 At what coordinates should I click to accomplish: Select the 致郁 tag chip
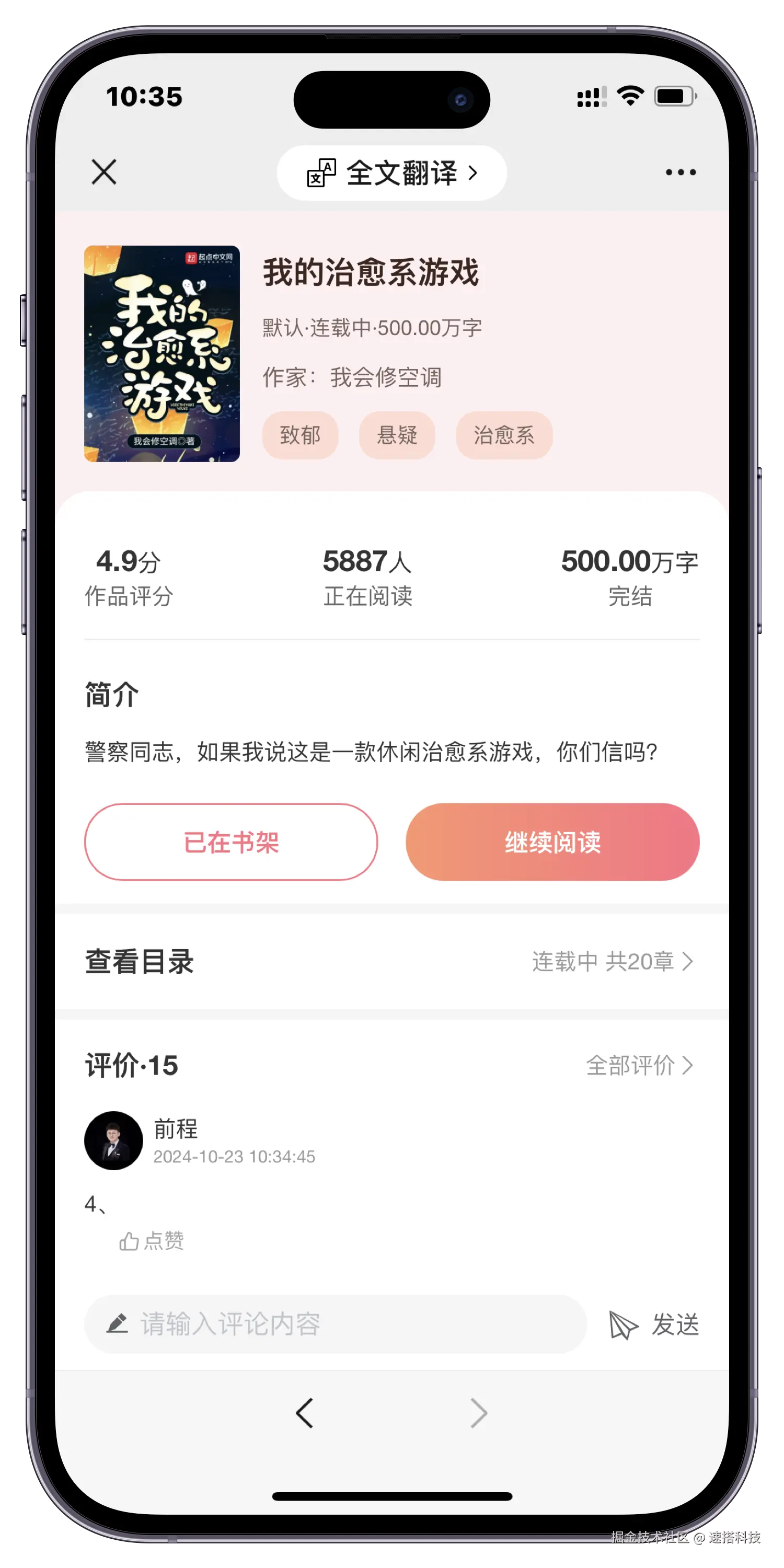(300, 435)
